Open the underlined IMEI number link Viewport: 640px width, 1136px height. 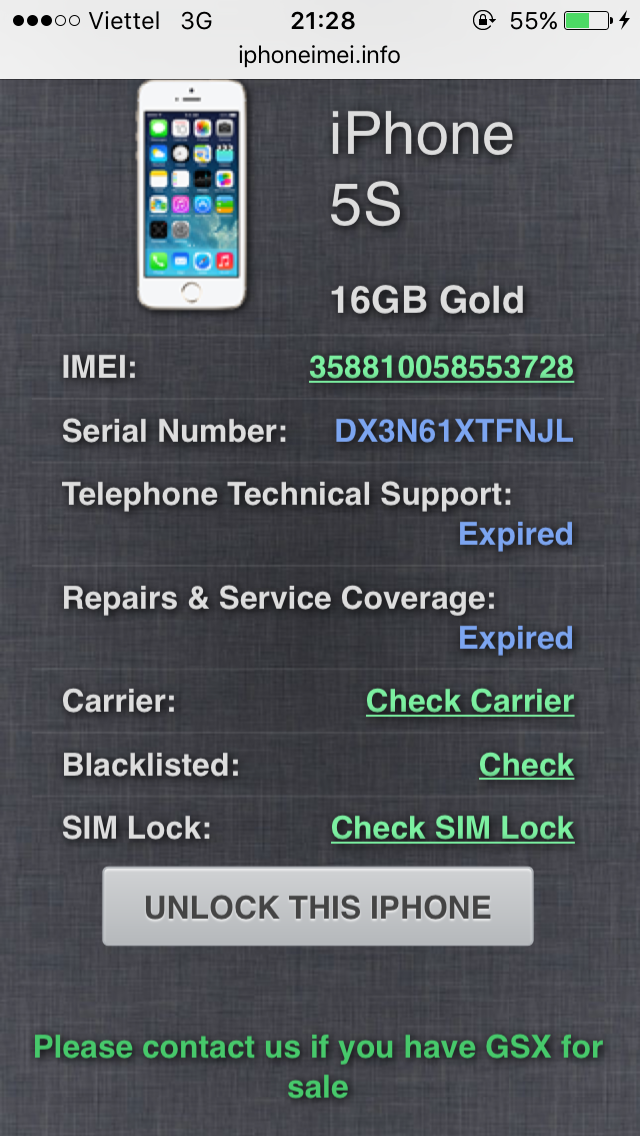441,367
